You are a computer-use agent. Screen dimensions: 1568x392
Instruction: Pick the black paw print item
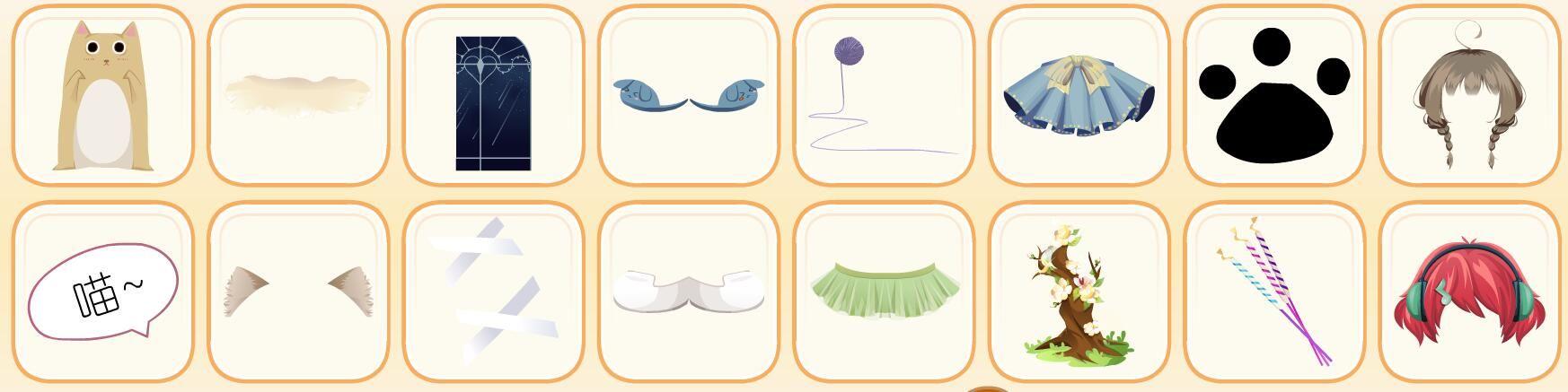pos(1274,96)
